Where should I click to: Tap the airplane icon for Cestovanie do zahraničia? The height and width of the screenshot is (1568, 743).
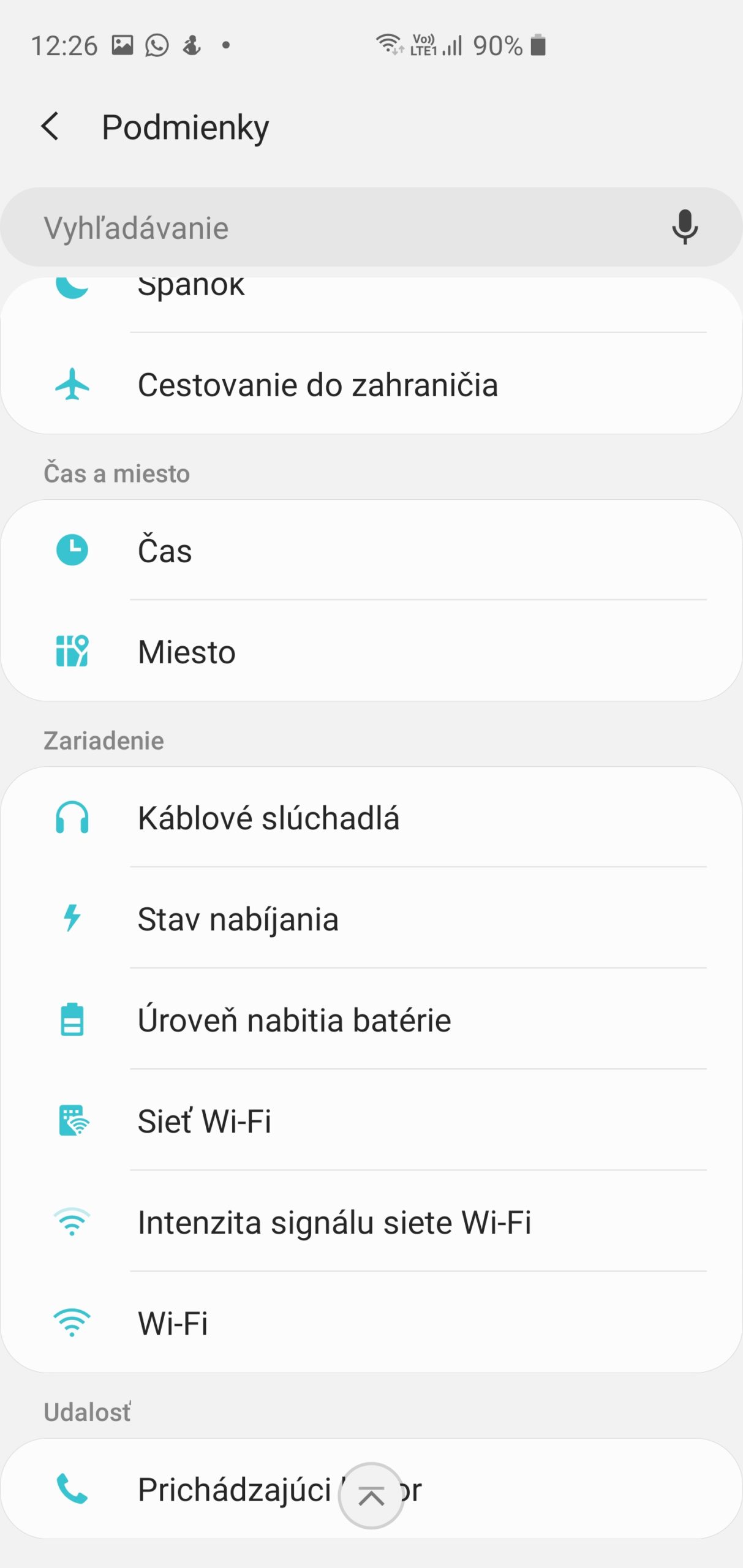pos(72,384)
